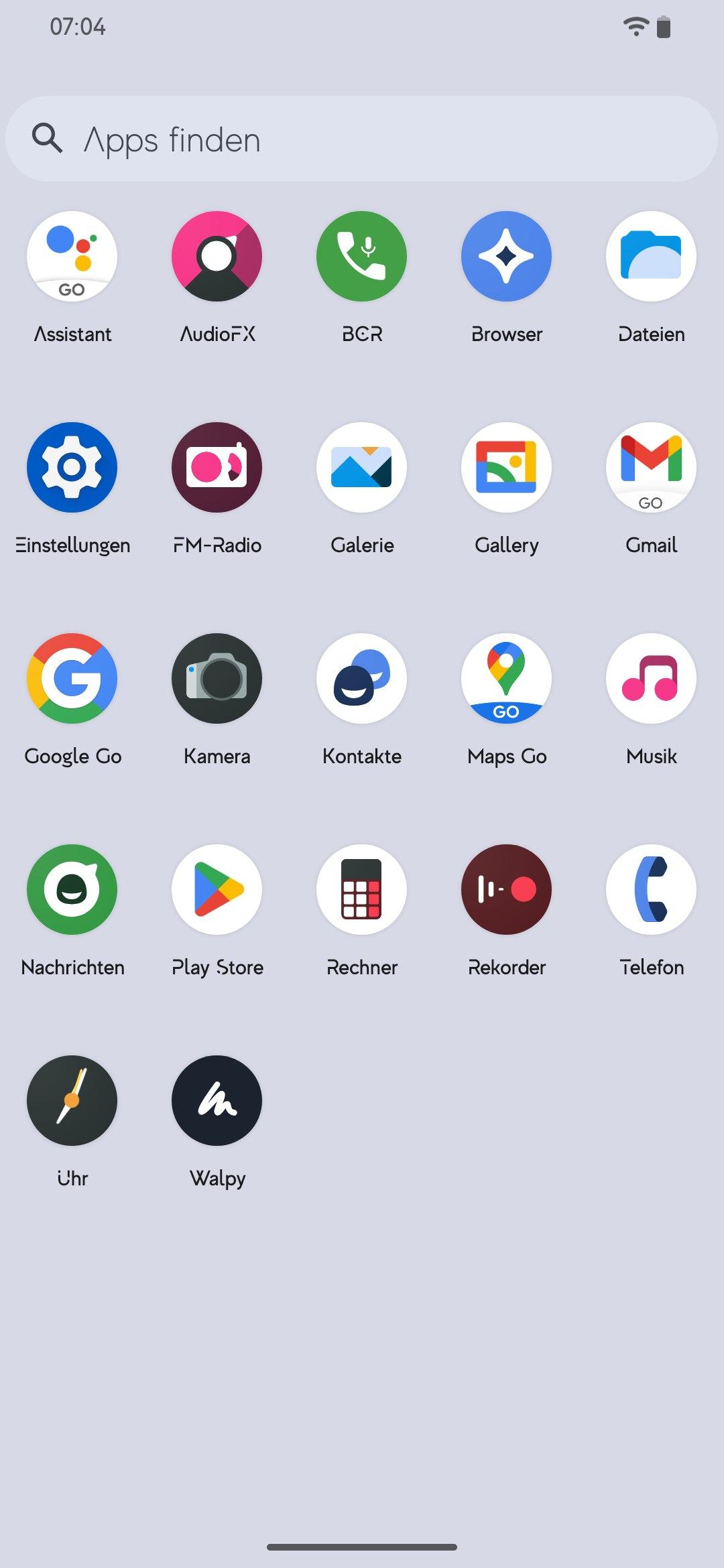Screen dimensions: 724x1568
Task: Start the FM-Radio app
Action: 217,468
